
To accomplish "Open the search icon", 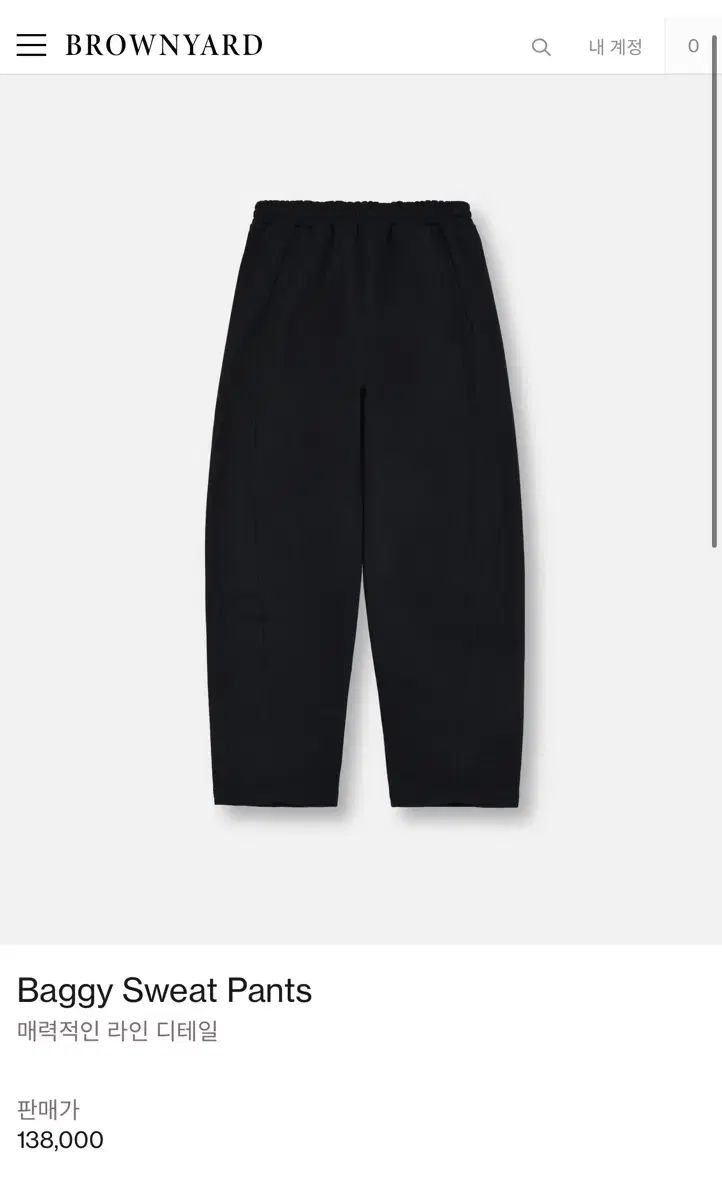I will point(541,47).
